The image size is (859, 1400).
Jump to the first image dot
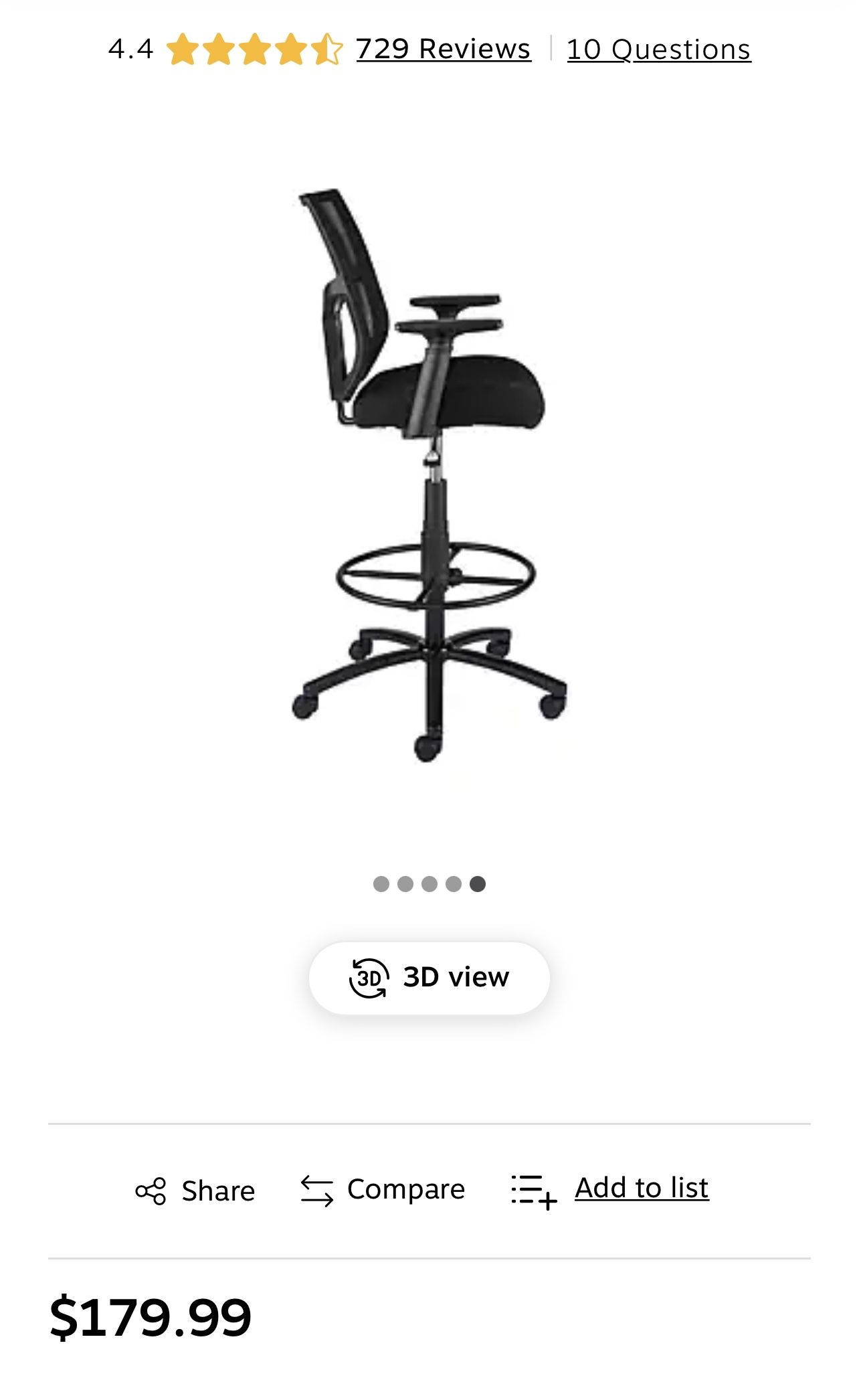click(x=381, y=884)
